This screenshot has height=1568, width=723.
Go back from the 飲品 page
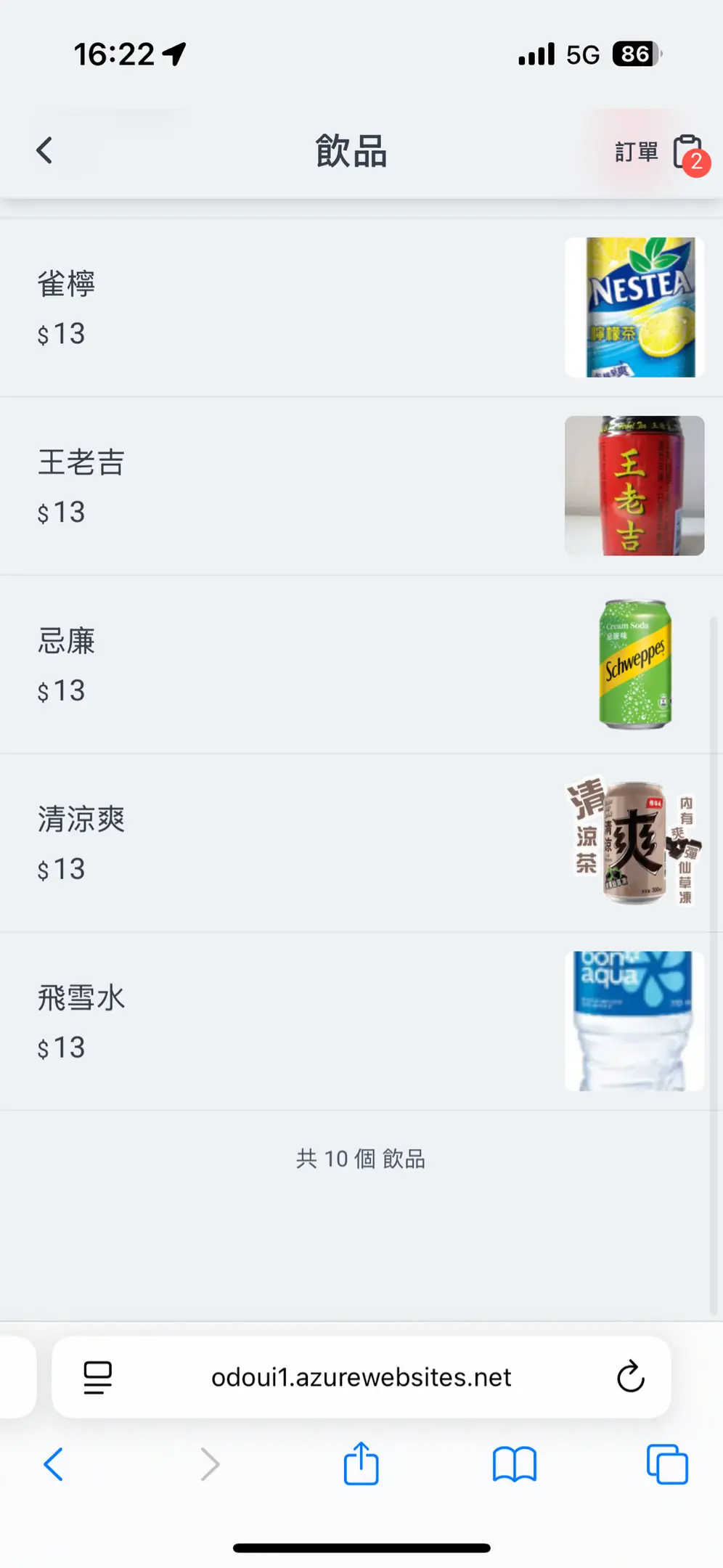pos(45,151)
